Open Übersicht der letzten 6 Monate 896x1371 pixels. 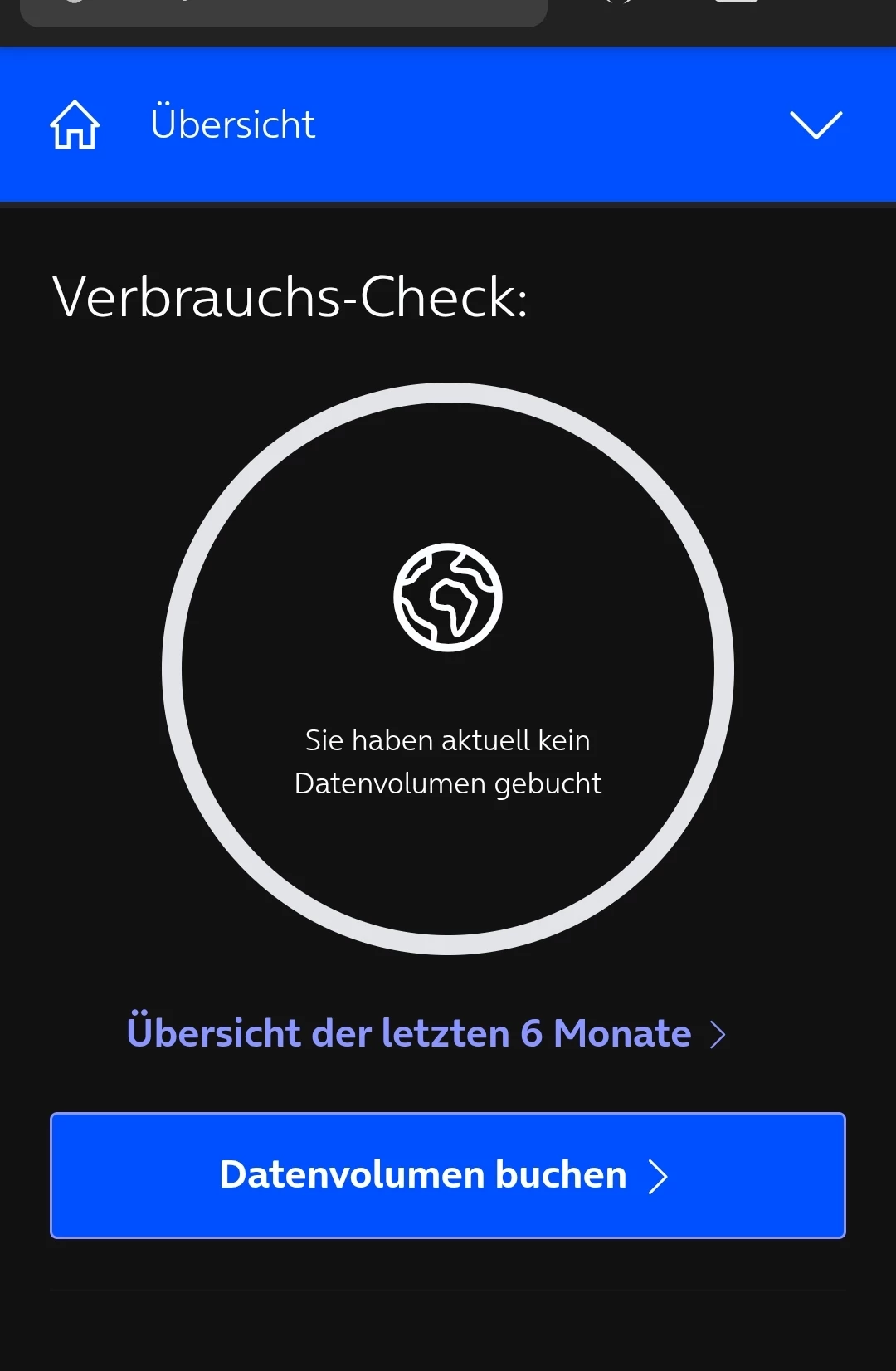(426, 1034)
